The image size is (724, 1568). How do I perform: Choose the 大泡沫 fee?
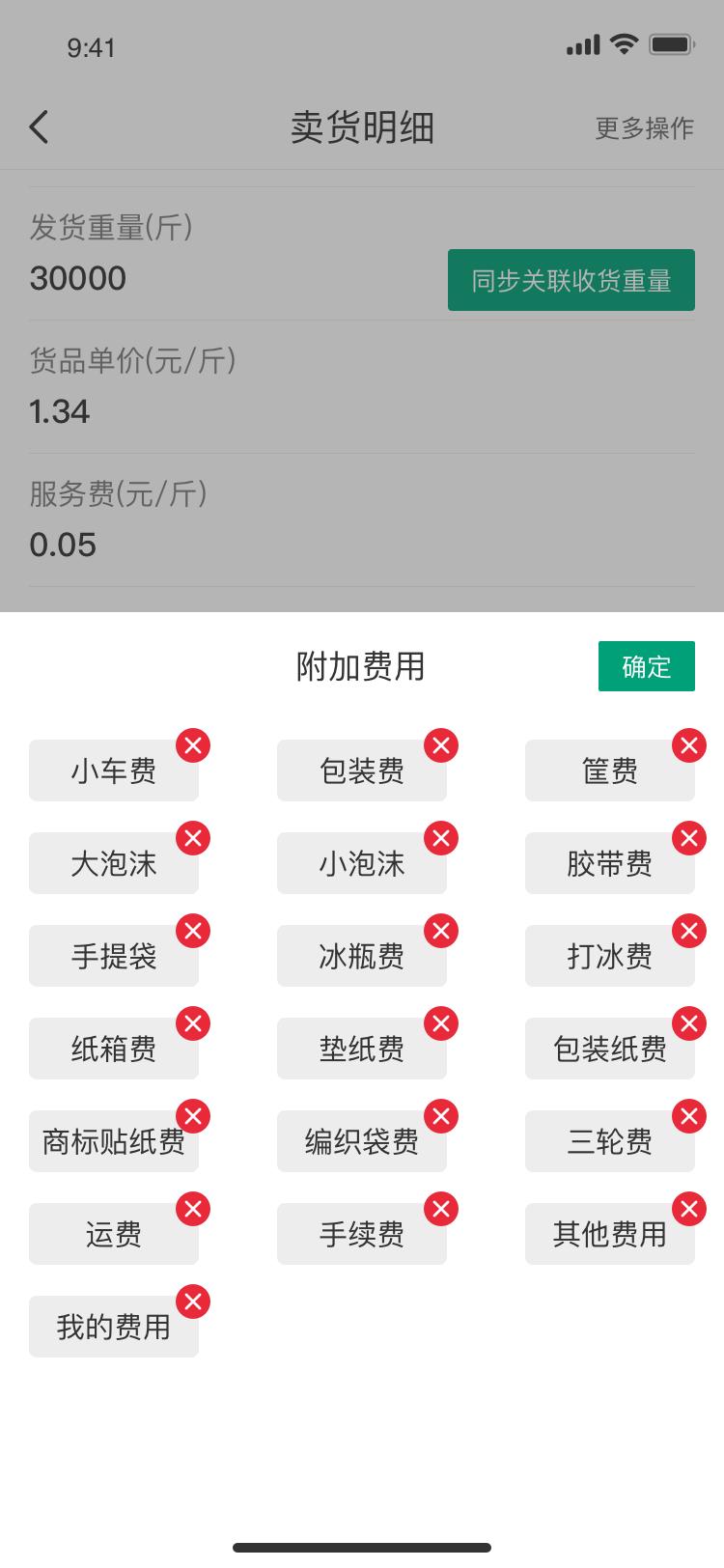pyautogui.click(x=114, y=863)
